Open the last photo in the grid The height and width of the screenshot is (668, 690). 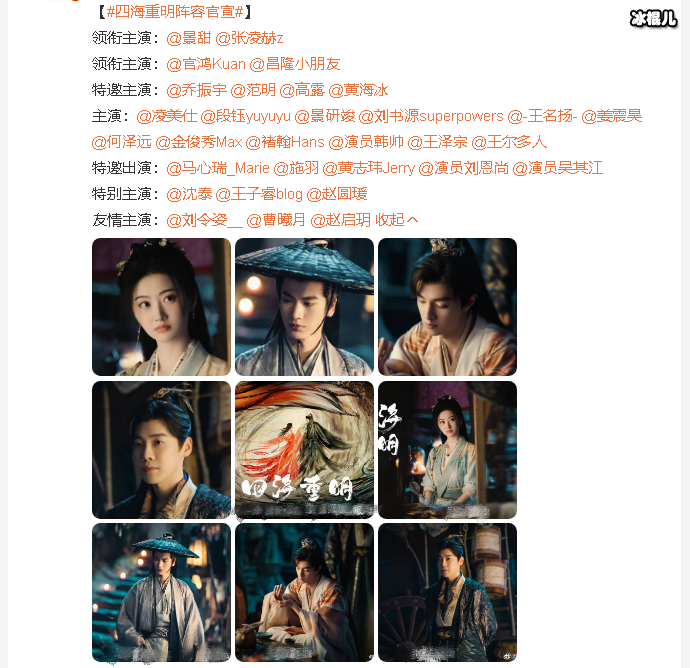pos(447,592)
